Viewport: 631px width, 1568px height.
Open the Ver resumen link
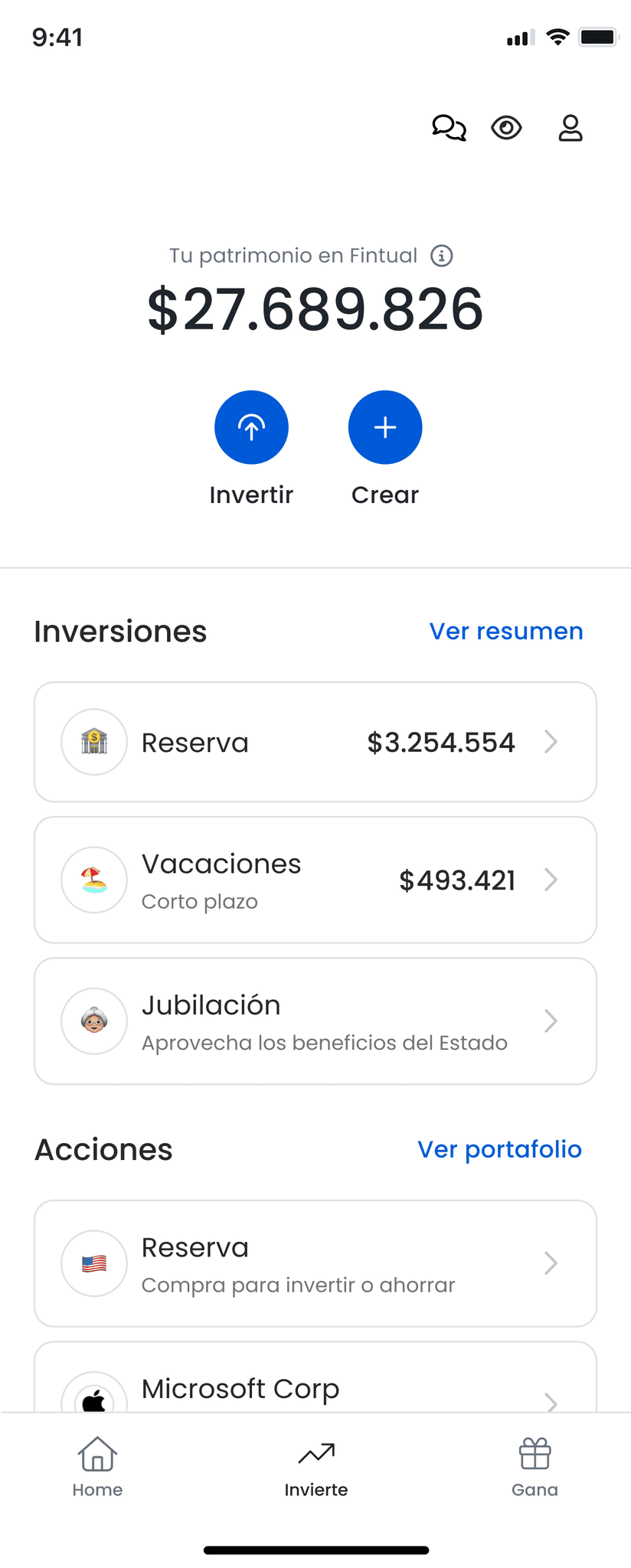click(x=506, y=632)
